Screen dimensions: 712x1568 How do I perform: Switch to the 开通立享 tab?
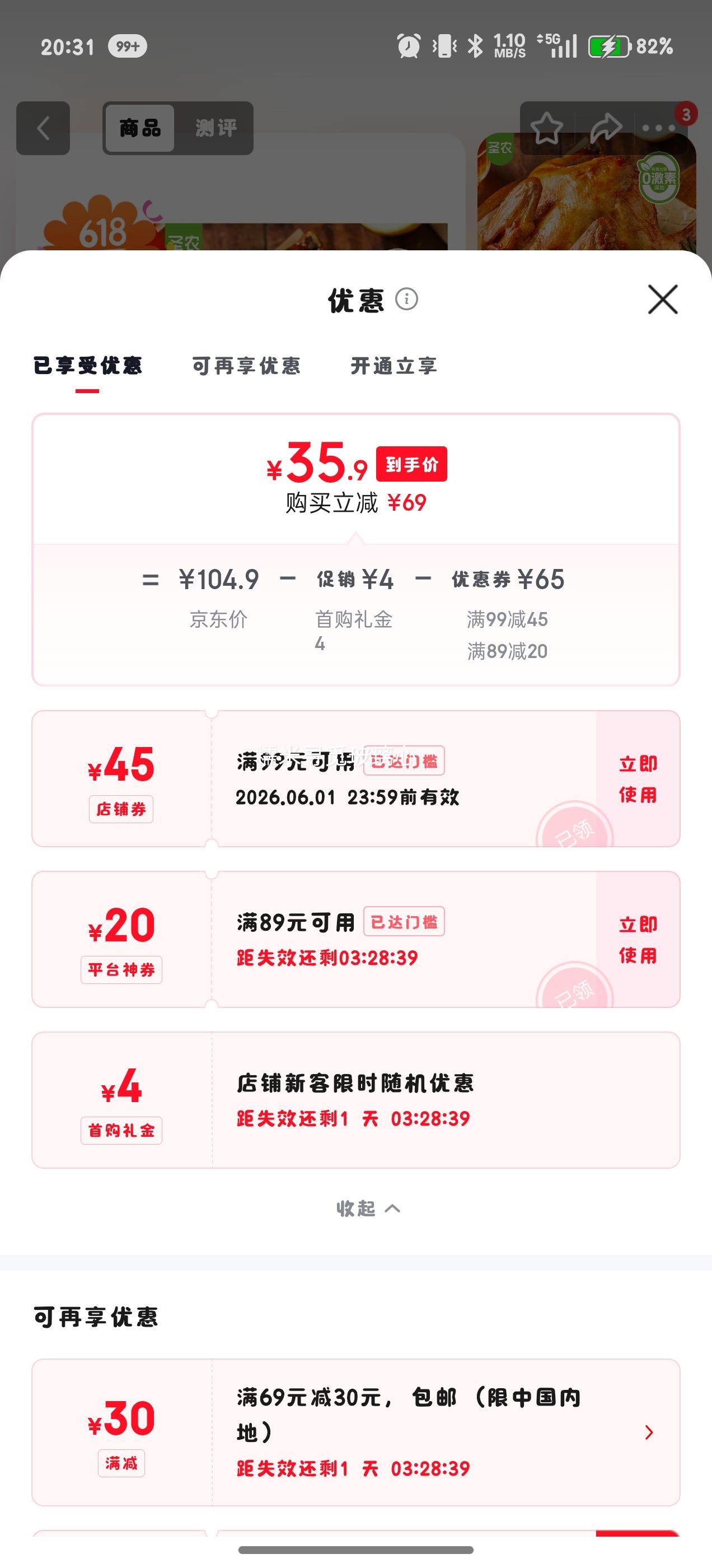click(x=394, y=365)
